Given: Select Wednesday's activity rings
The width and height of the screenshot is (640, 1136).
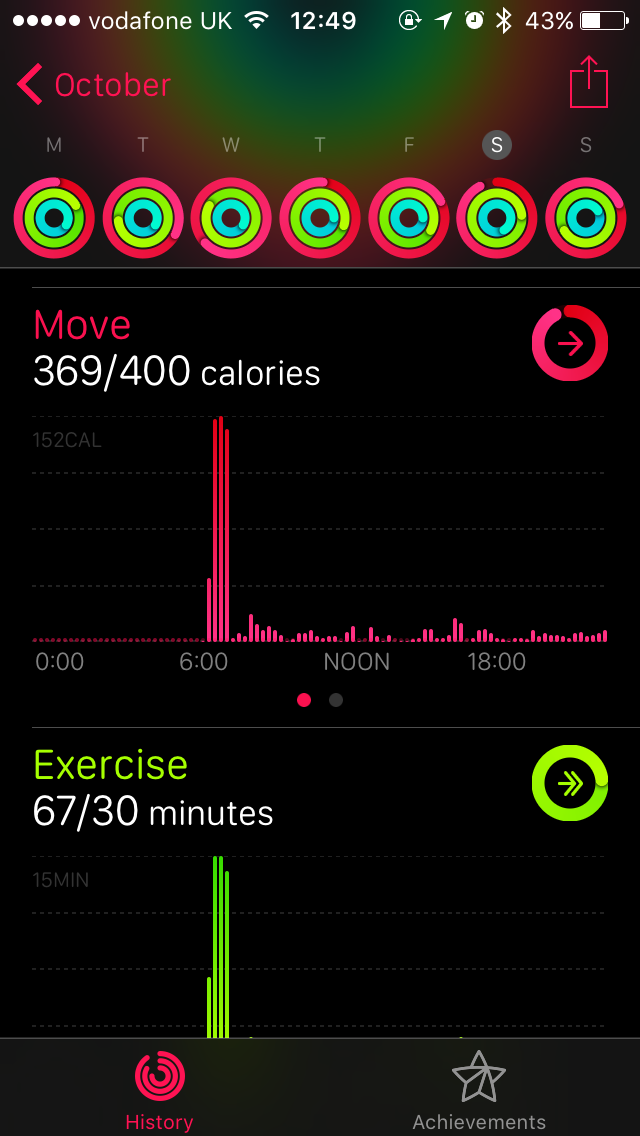Looking at the screenshot, I should pos(231,217).
